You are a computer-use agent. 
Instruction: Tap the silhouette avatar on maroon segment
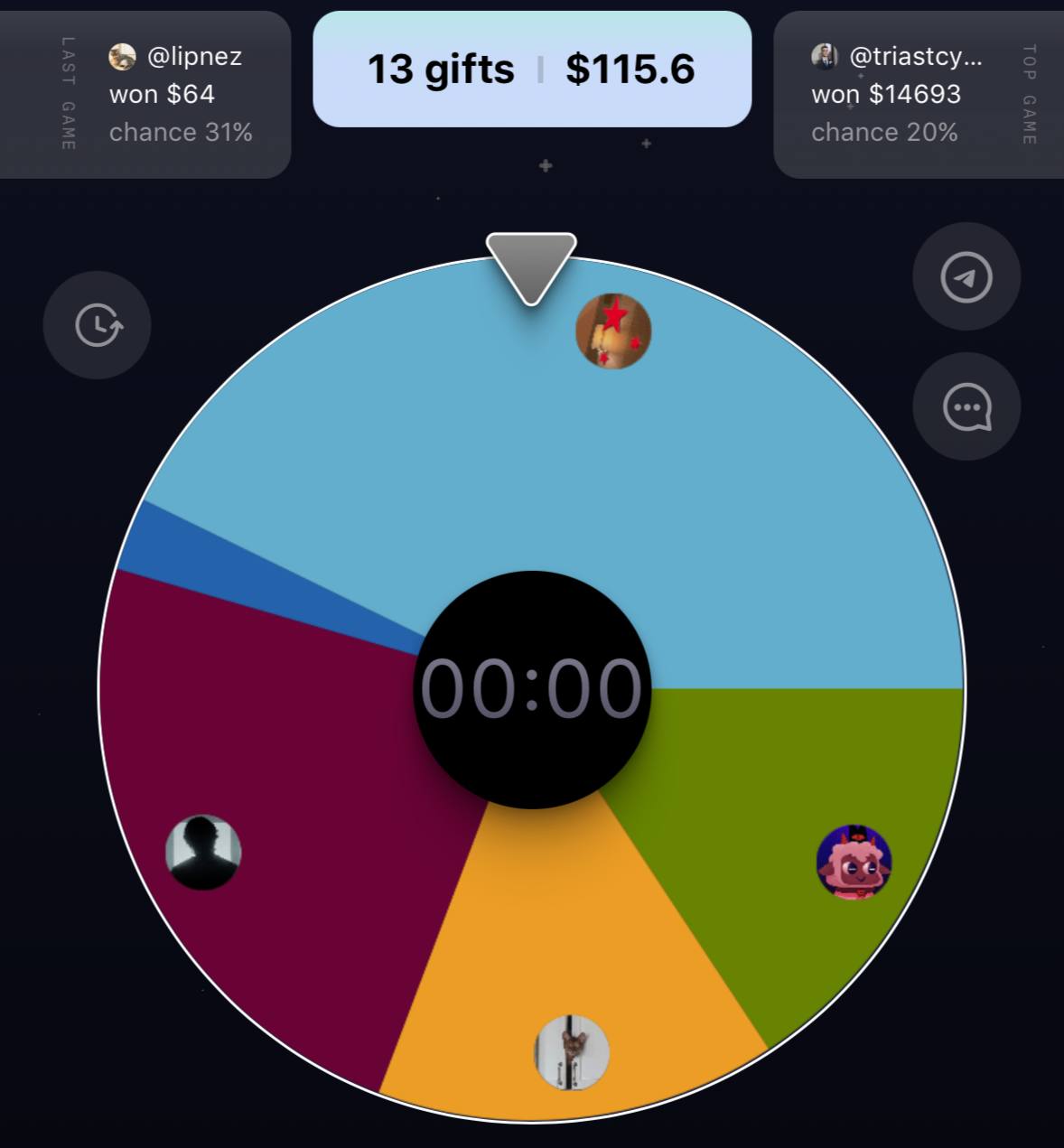click(203, 853)
